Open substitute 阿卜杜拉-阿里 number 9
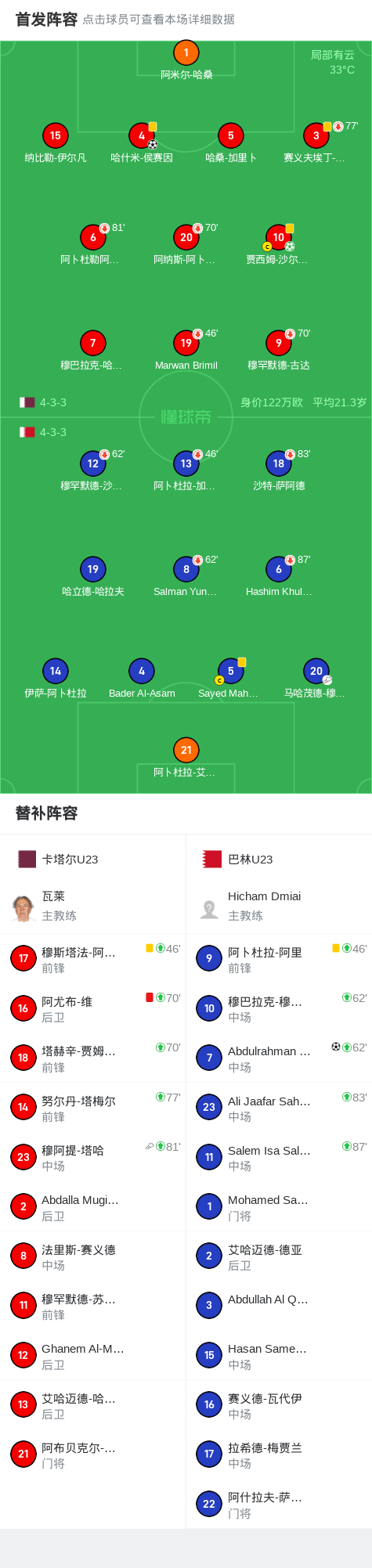Viewport: 372px width, 1568px height. click(279, 959)
